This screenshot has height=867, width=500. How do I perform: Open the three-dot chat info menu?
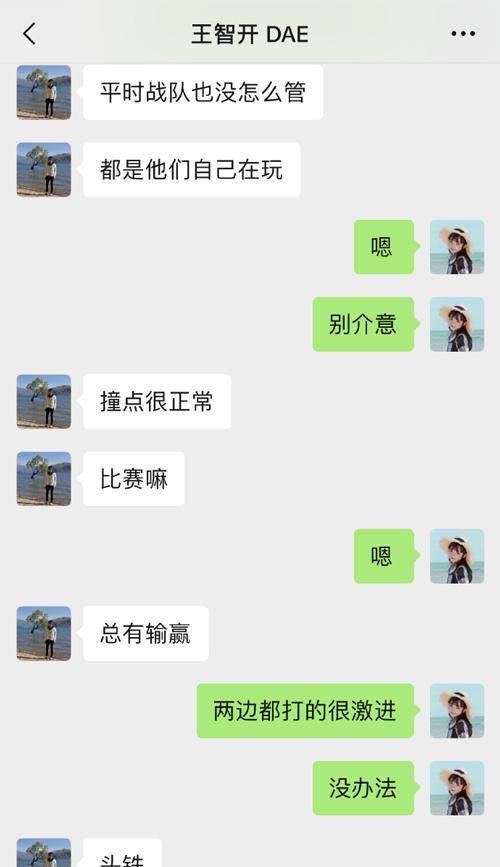click(463, 34)
